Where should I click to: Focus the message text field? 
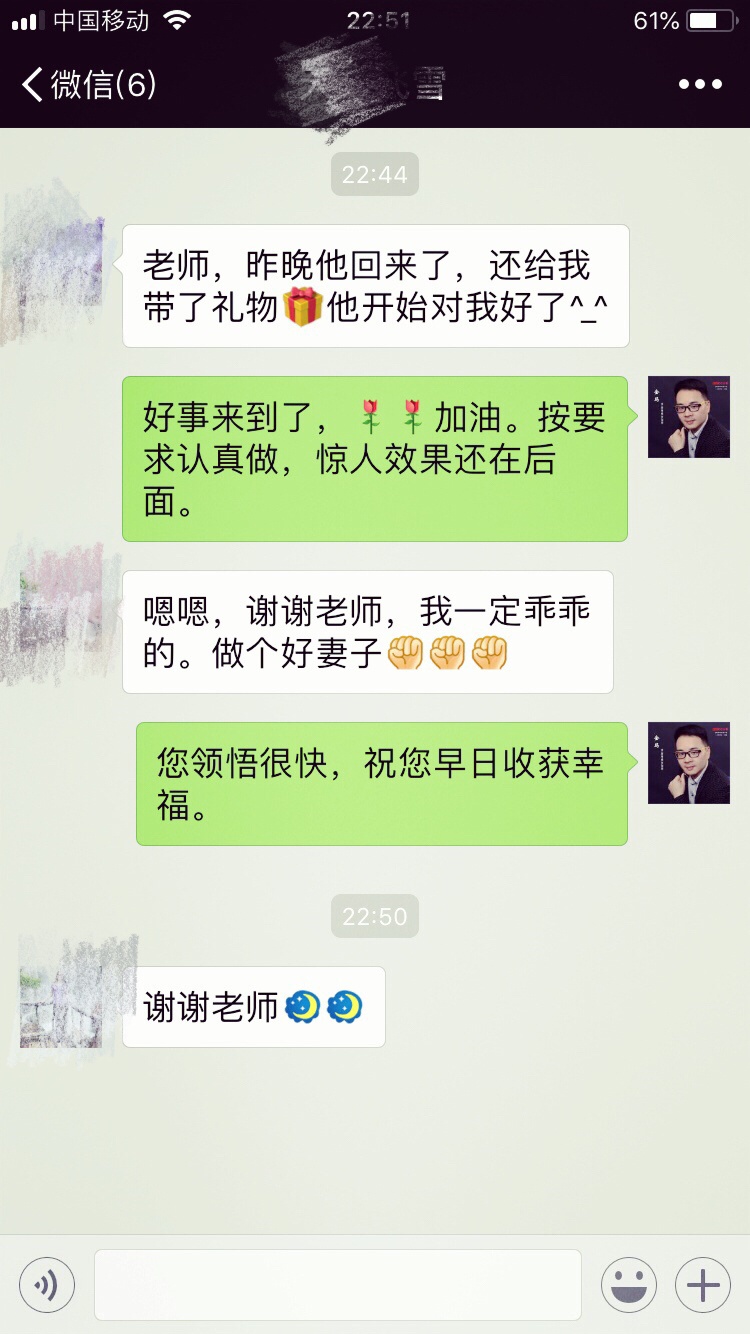point(338,1285)
